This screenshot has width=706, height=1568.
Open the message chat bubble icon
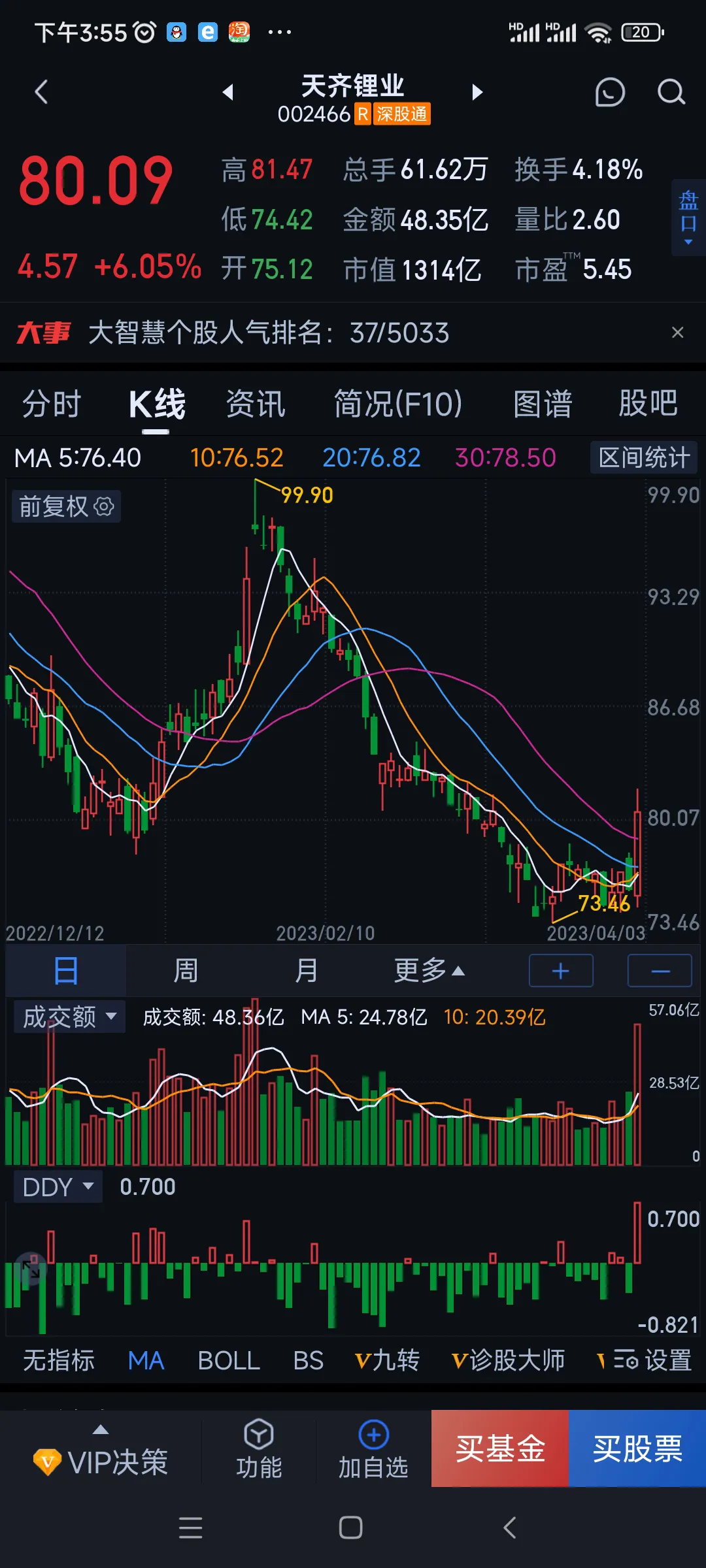point(610,92)
